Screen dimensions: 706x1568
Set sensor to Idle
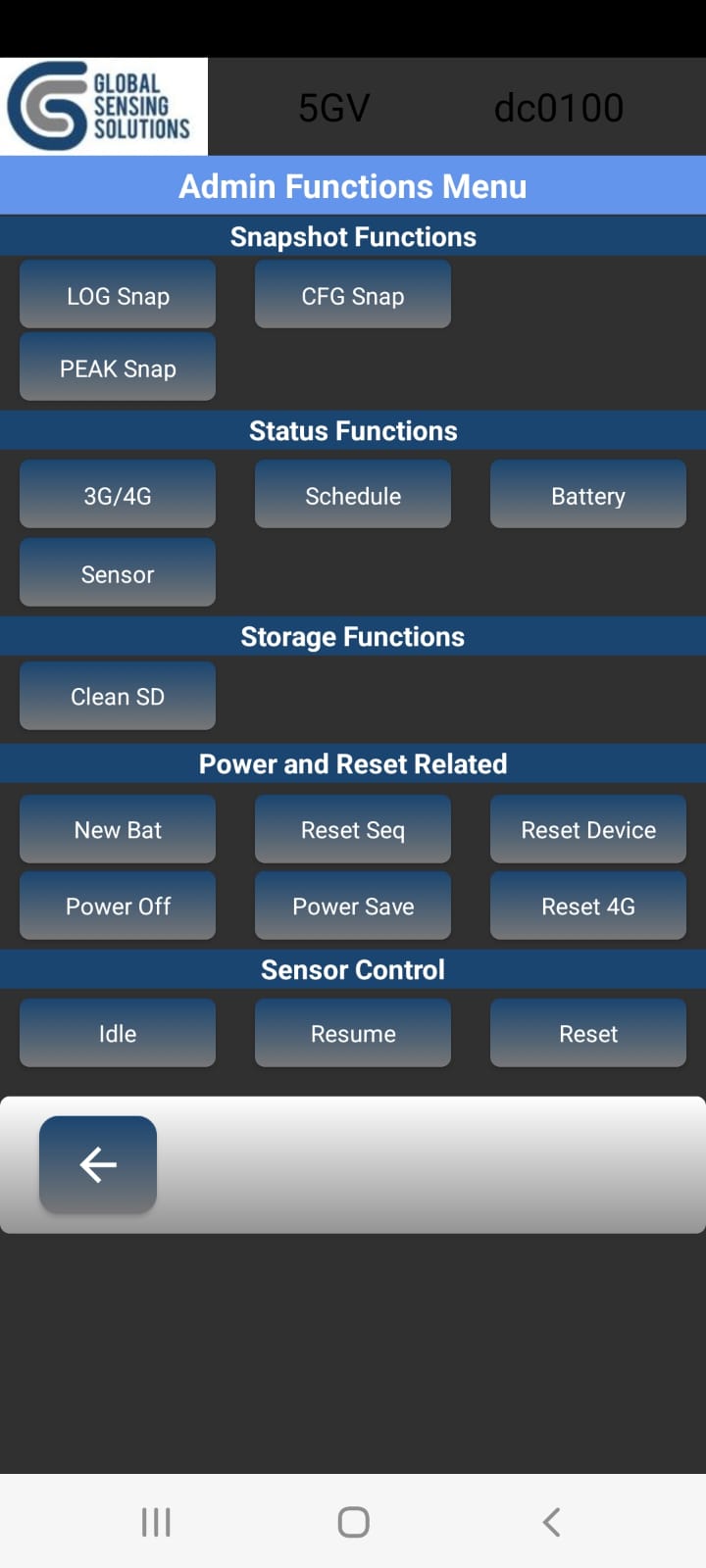pyautogui.click(x=118, y=1033)
